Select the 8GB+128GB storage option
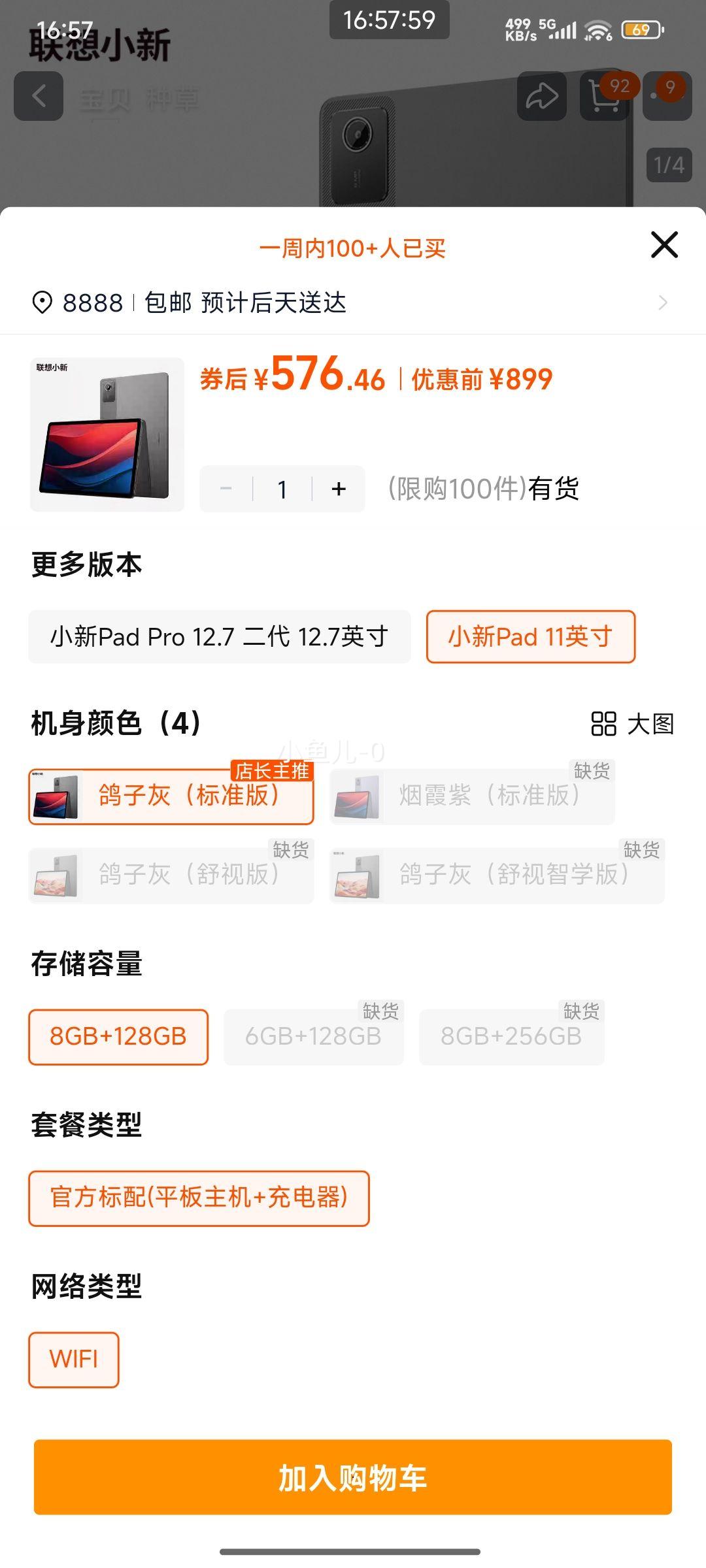The height and width of the screenshot is (1568, 706). click(x=118, y=1036)
